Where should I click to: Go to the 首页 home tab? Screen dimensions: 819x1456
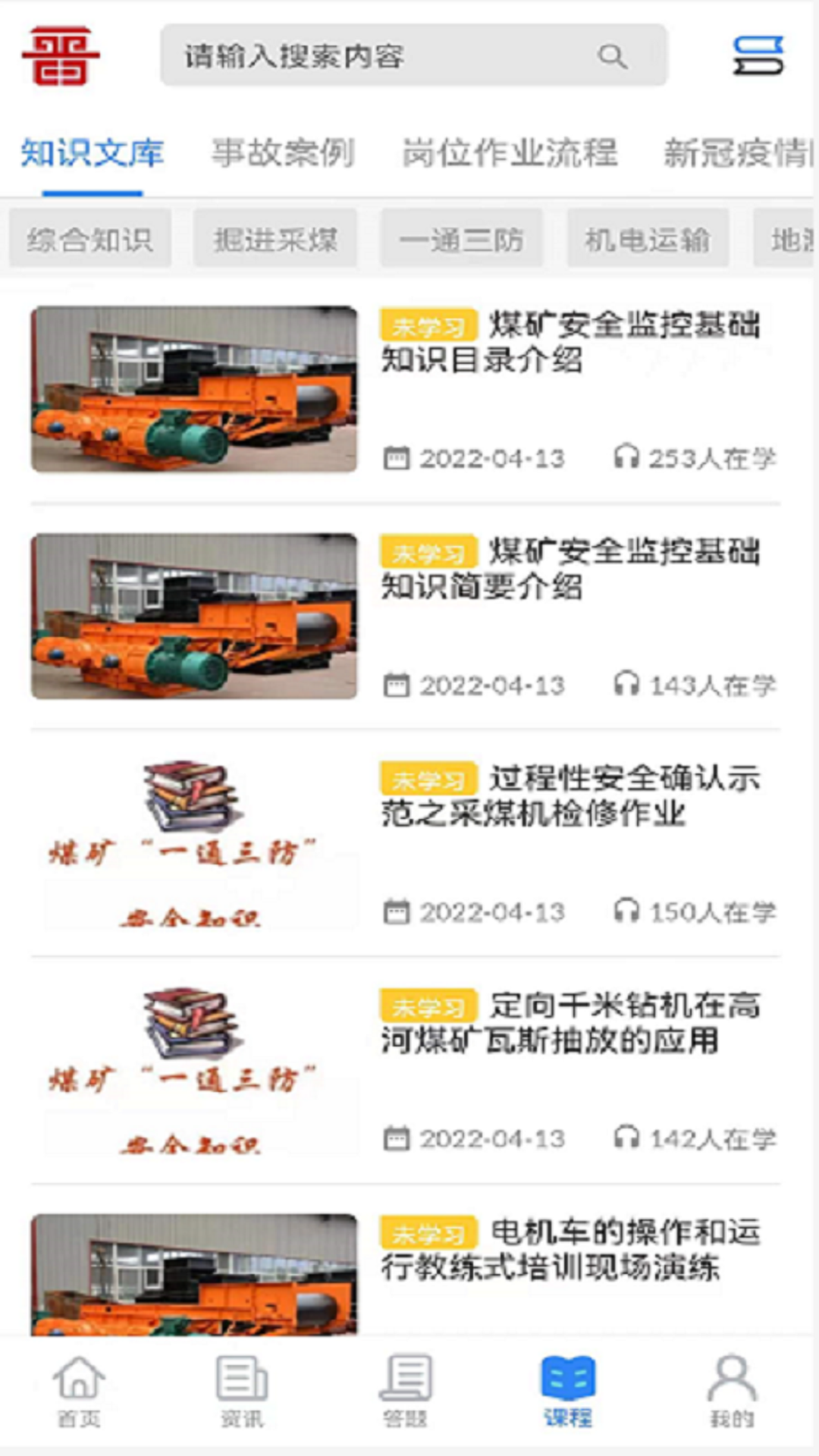79,1392
